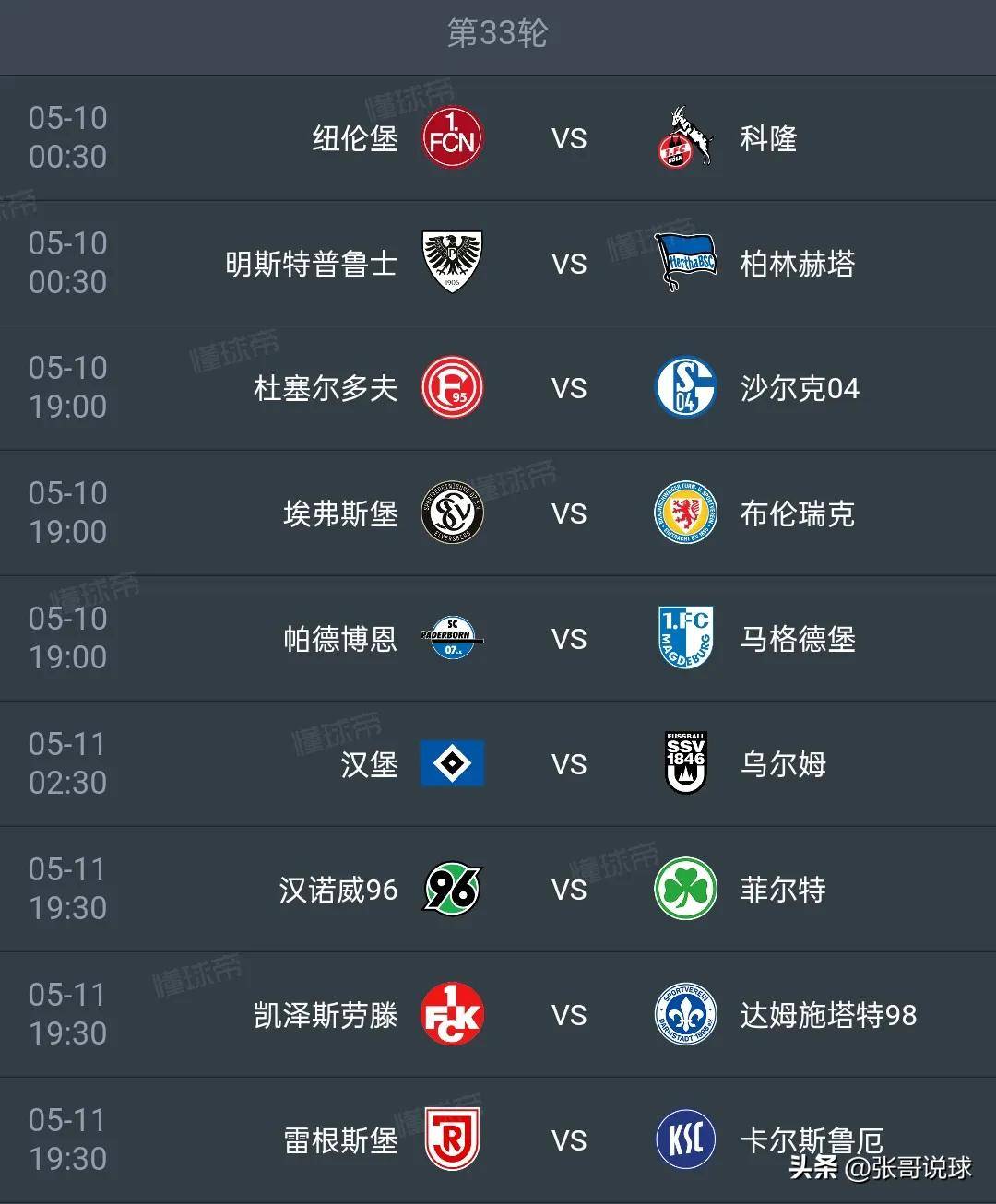996x1204 pixels.
Task: Click the VS label between 凯泽斯劳滕 and 达姆施塔特98
Action: coord(571,1015)
